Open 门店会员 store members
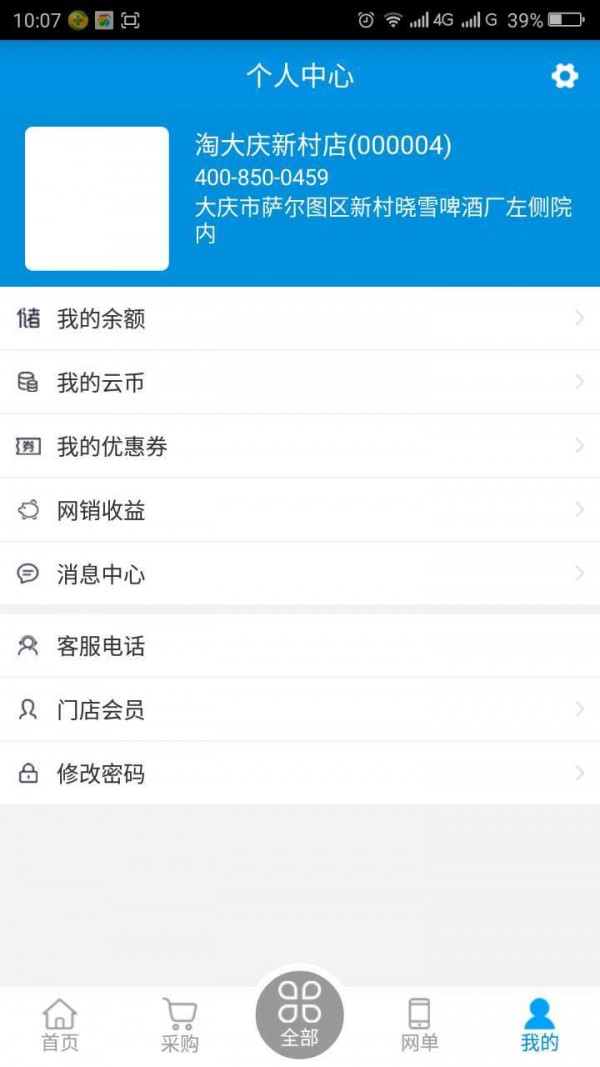This screenshot has height=1067, width=600. point(300,711)
